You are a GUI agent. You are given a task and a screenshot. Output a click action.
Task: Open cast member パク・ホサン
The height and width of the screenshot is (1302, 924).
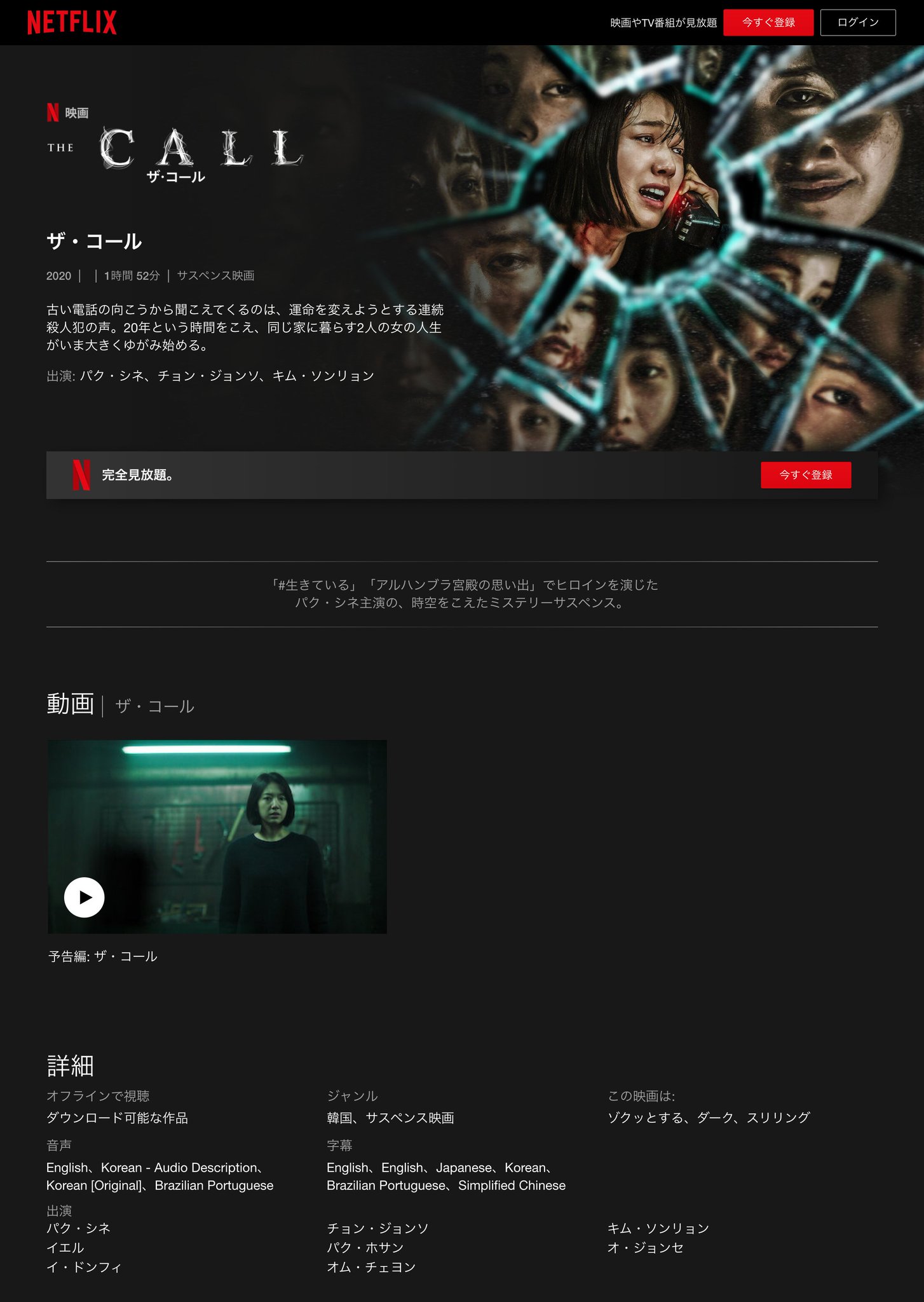point(365,1247)
